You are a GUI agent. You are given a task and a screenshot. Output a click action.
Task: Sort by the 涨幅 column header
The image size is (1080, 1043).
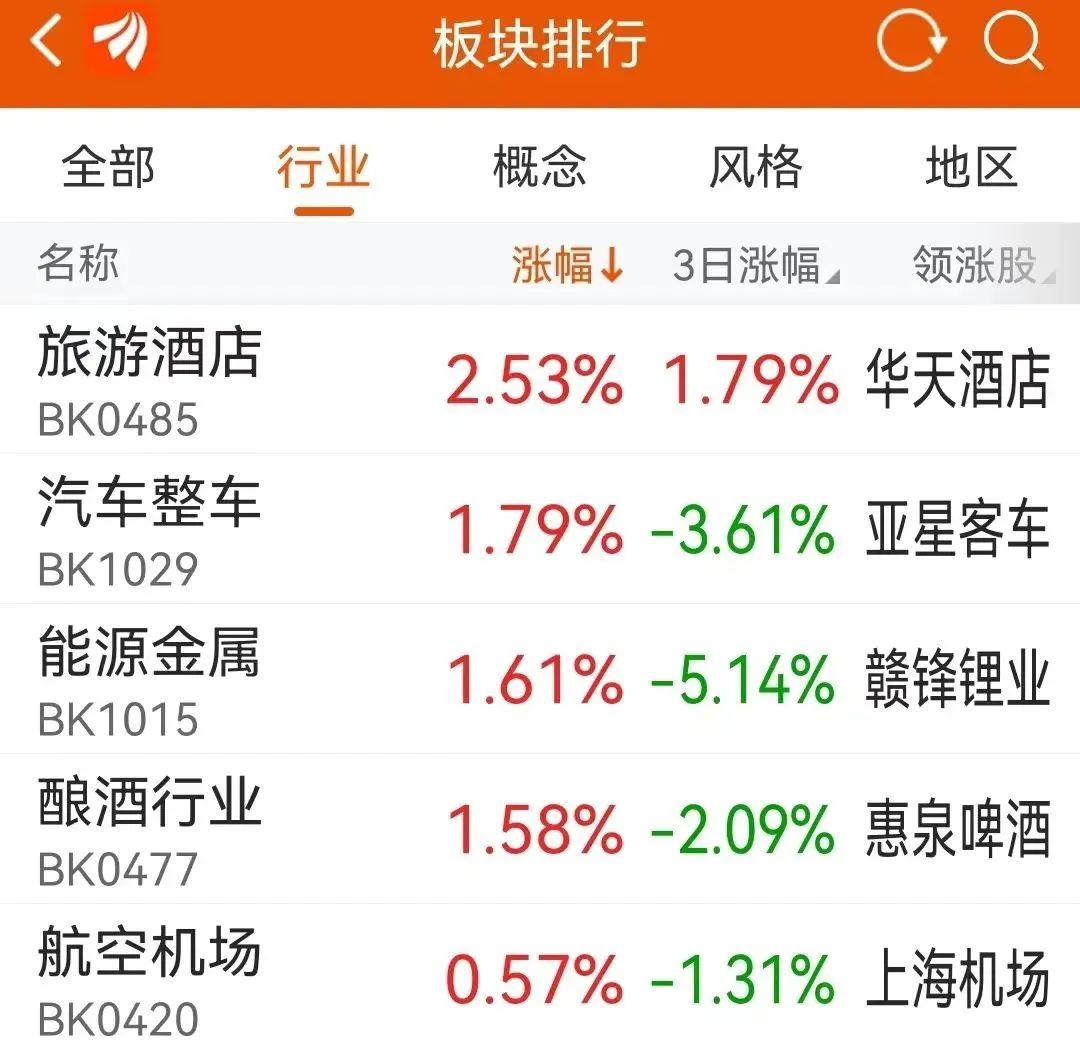(568, 266)
